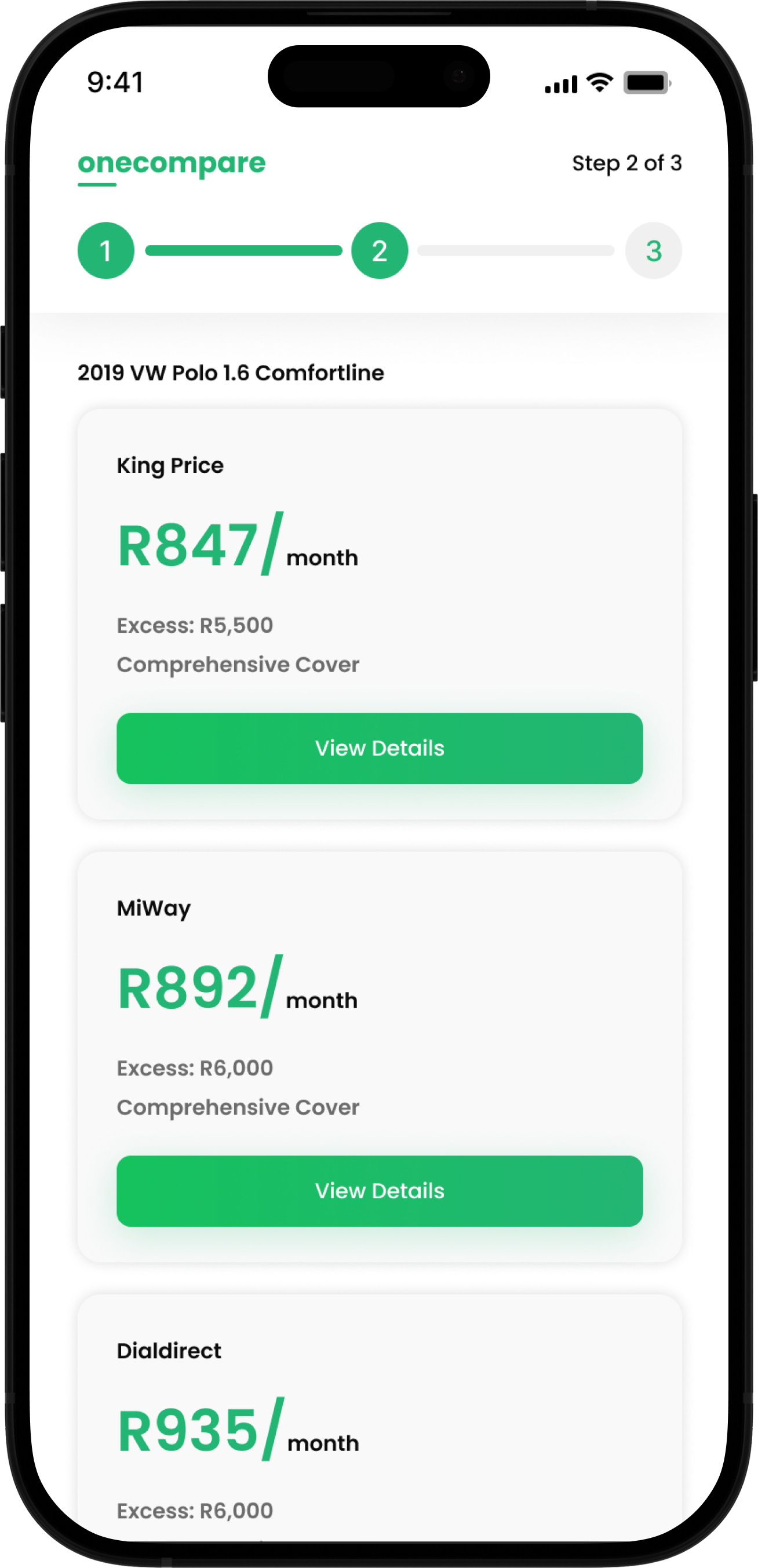The image size is (758, 1568).
Task: Open the Dialdirect R935 quote card
Action: (380, 1424)
